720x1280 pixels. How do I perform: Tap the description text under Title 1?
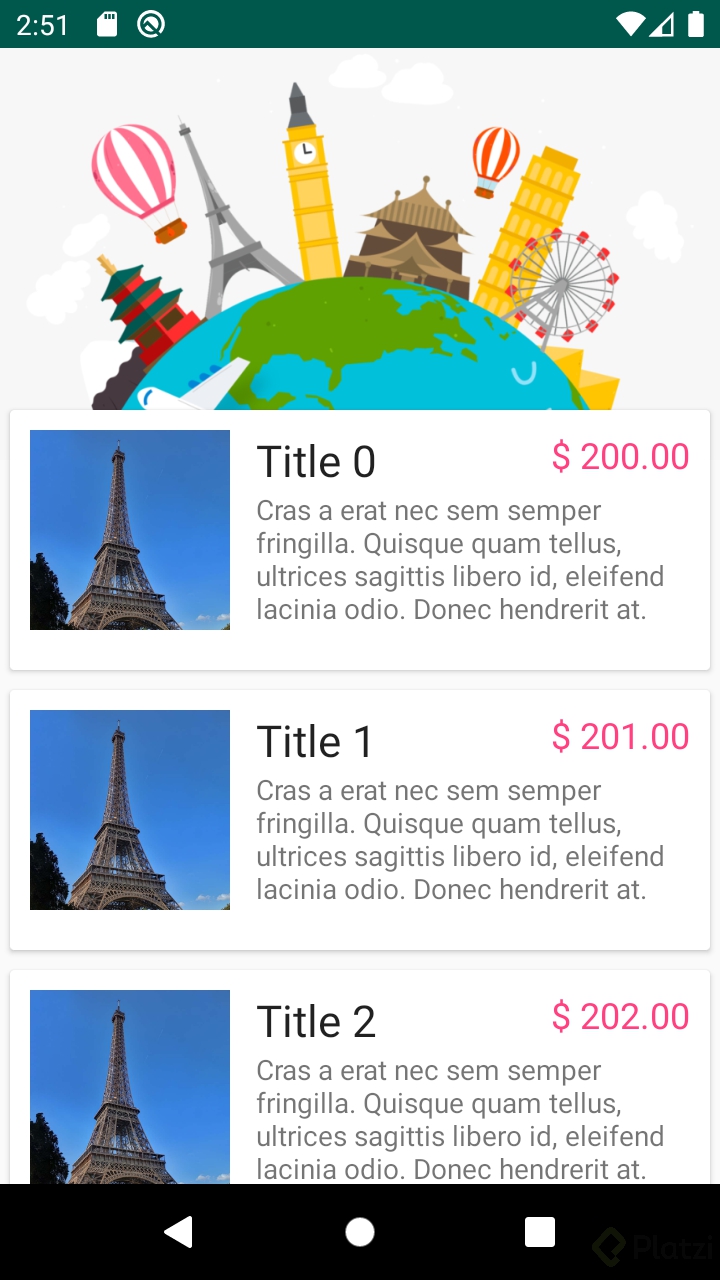(460, 840)
